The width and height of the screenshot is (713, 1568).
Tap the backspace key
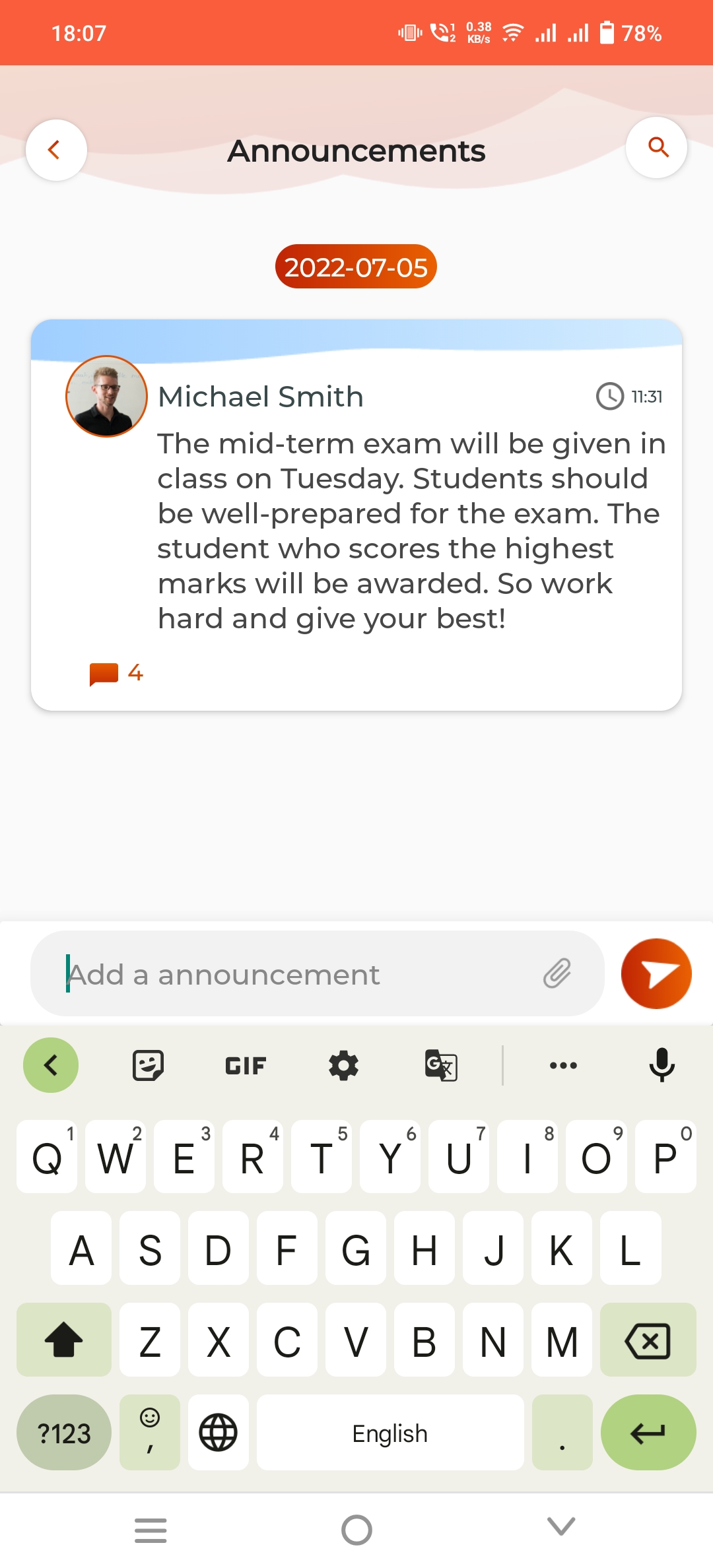648,1340
